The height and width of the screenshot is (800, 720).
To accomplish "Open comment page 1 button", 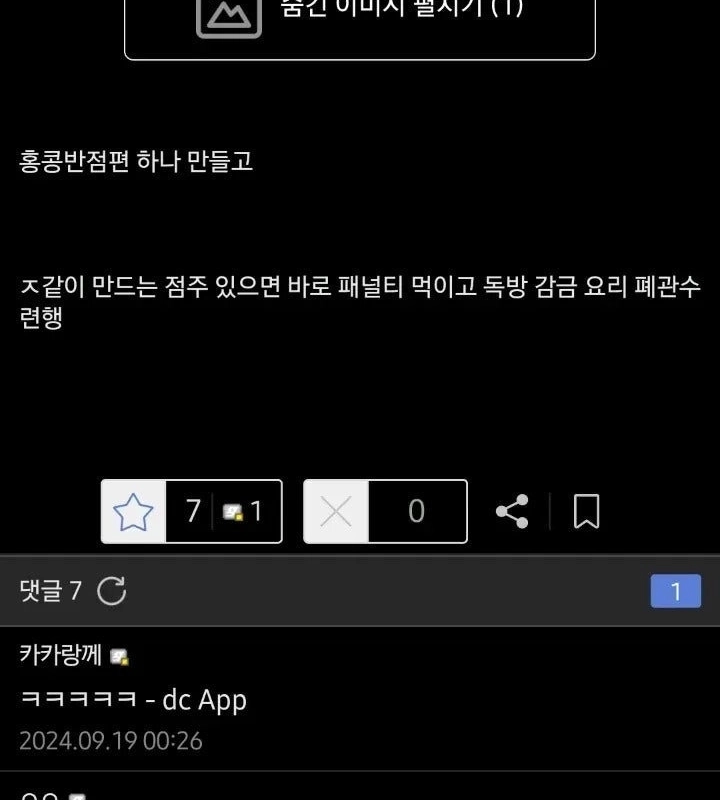I will 675,591.
